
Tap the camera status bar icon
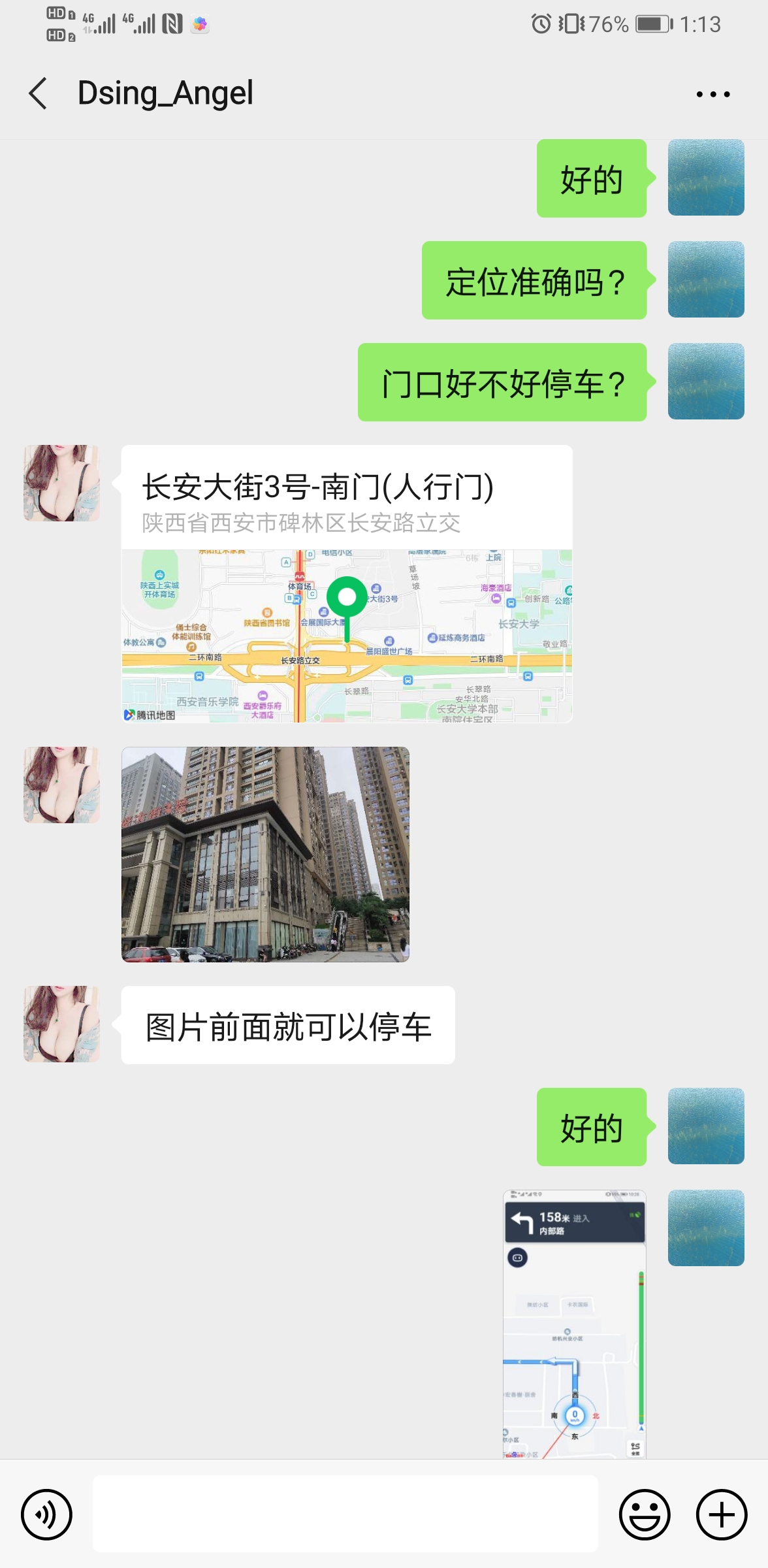200,24
